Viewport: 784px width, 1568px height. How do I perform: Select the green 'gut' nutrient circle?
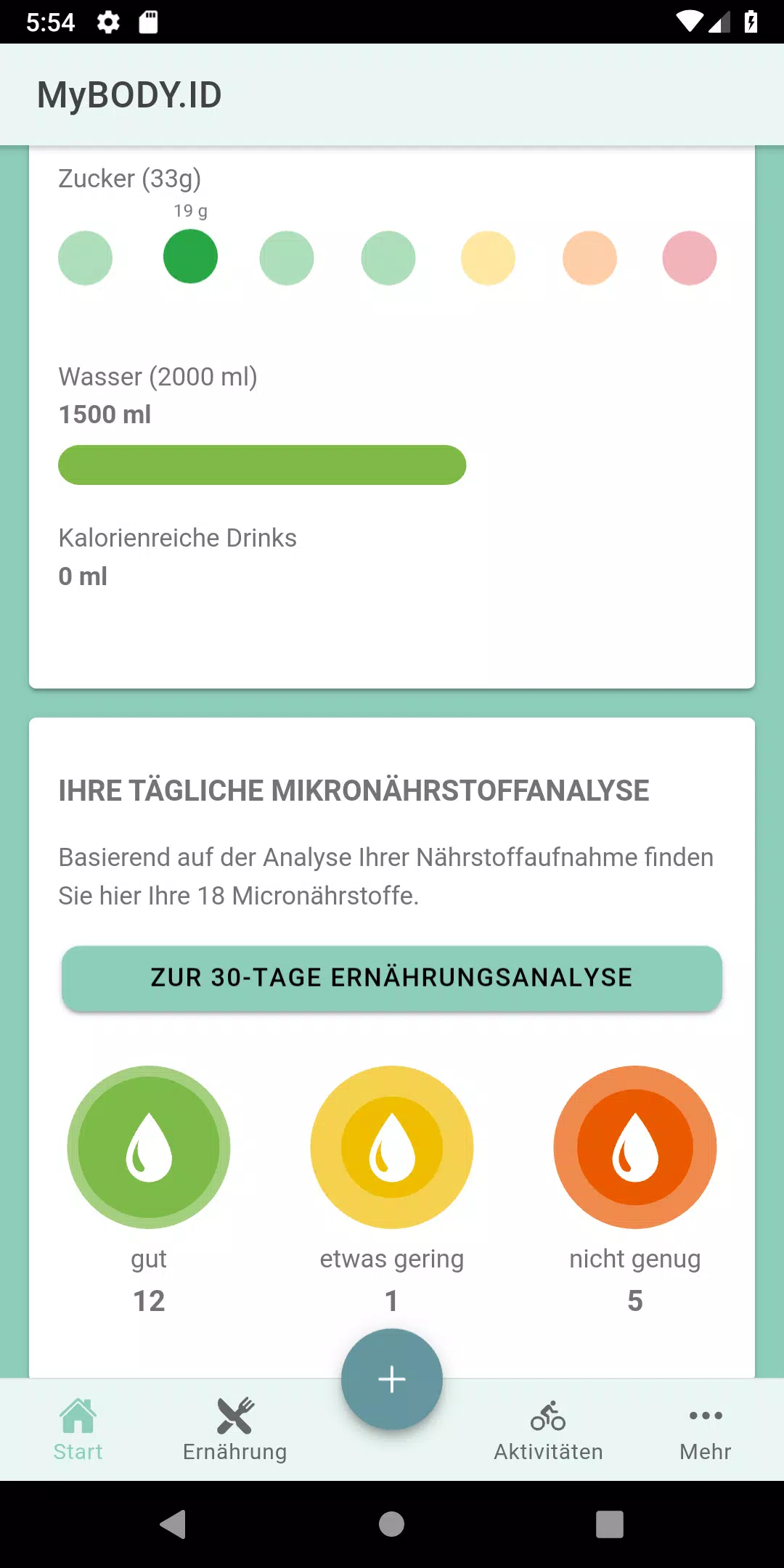pos(149,1147)
